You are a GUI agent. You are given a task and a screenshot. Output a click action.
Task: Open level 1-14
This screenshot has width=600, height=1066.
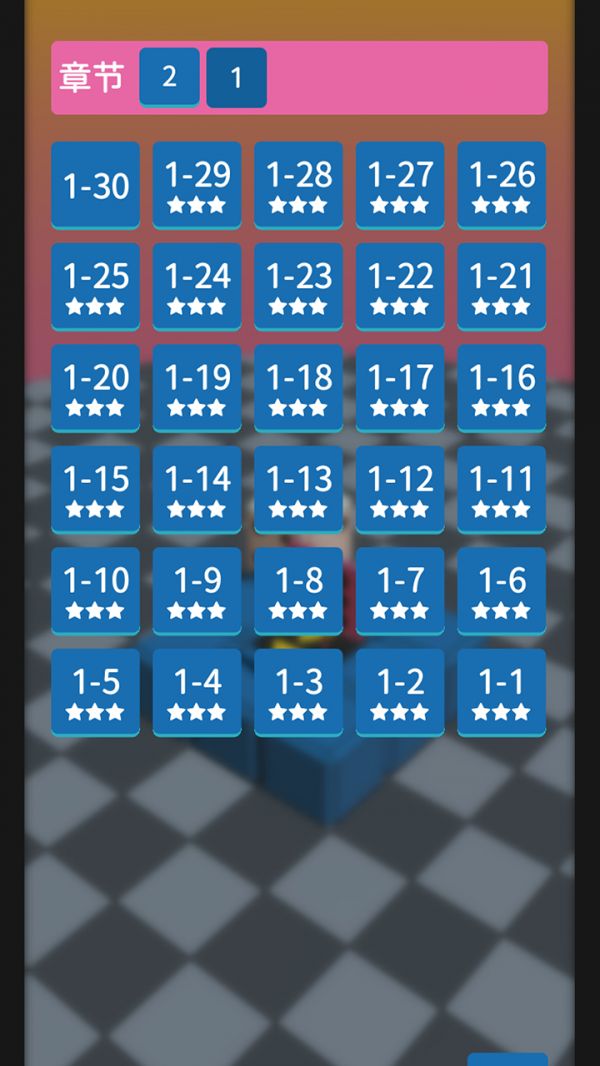[x=197, y=489]
